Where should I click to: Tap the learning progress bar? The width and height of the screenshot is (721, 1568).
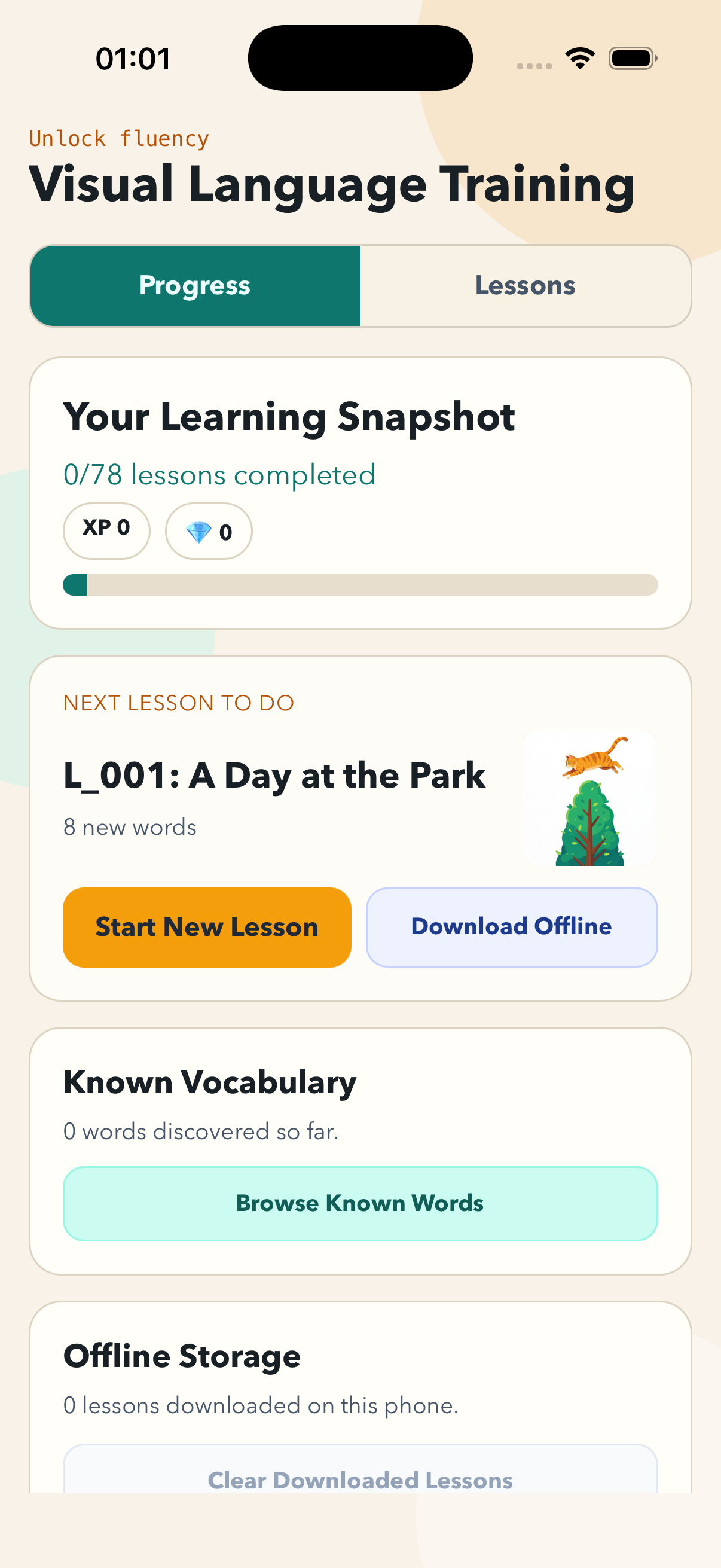[x=360, y=584]
